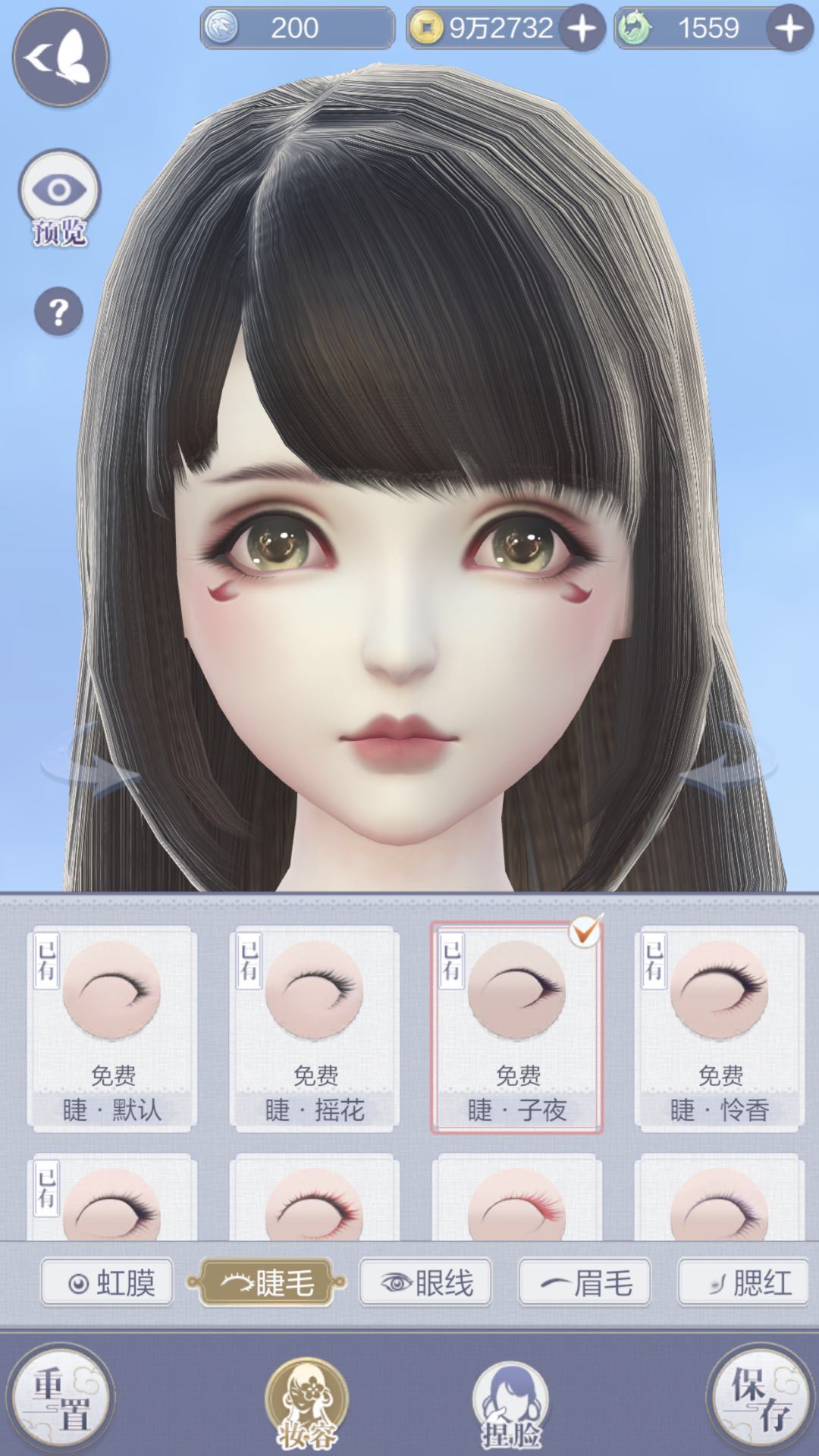Save the character with 保存
819x1456 pixels.
pos(759,1398)
